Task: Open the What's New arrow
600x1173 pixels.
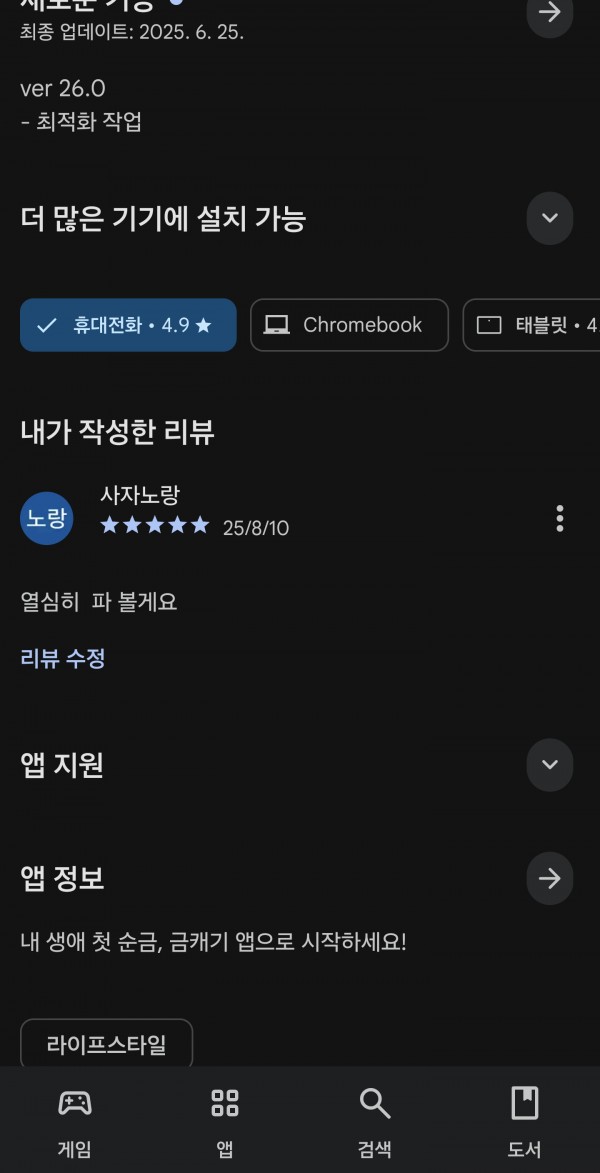Action: 550,13
